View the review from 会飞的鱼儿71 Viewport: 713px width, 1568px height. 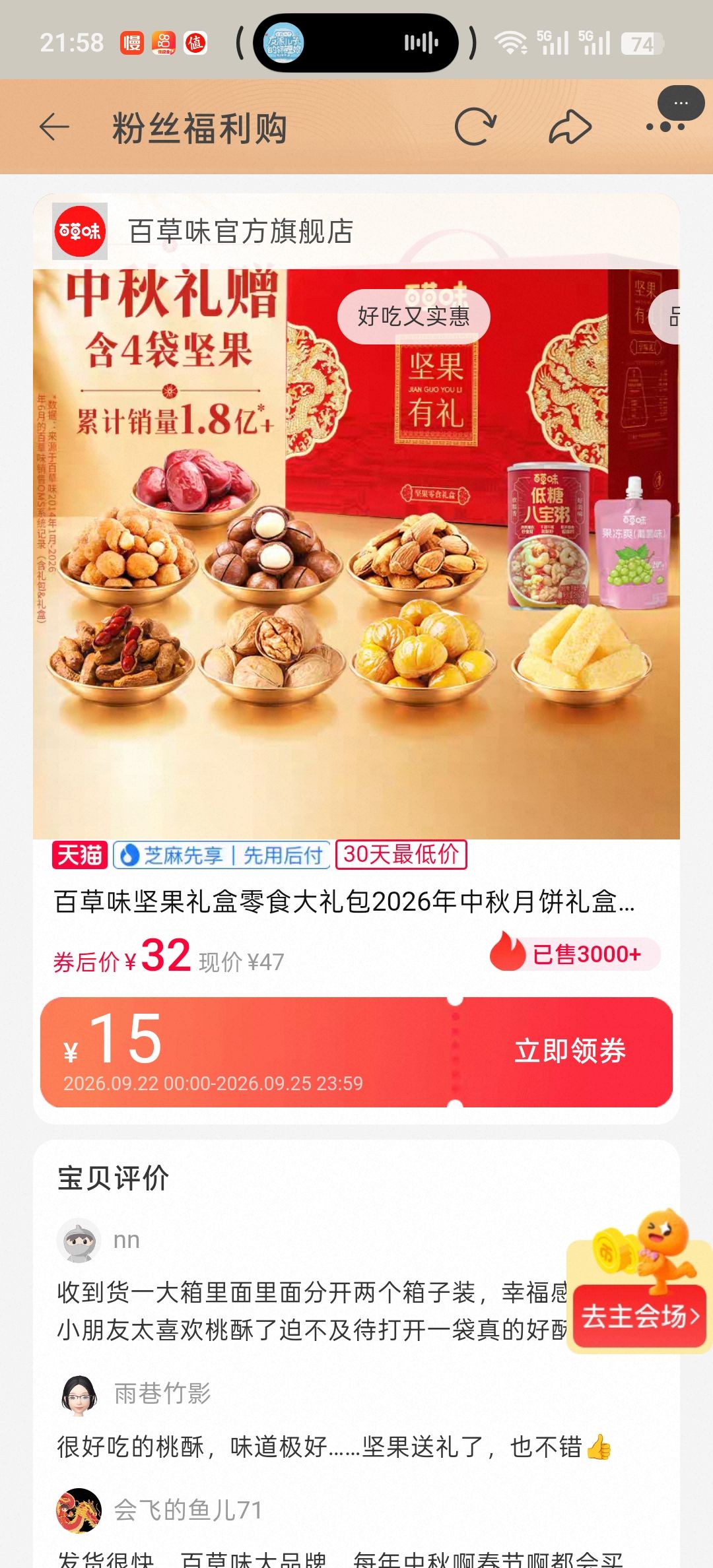[x=340, y=1527]
